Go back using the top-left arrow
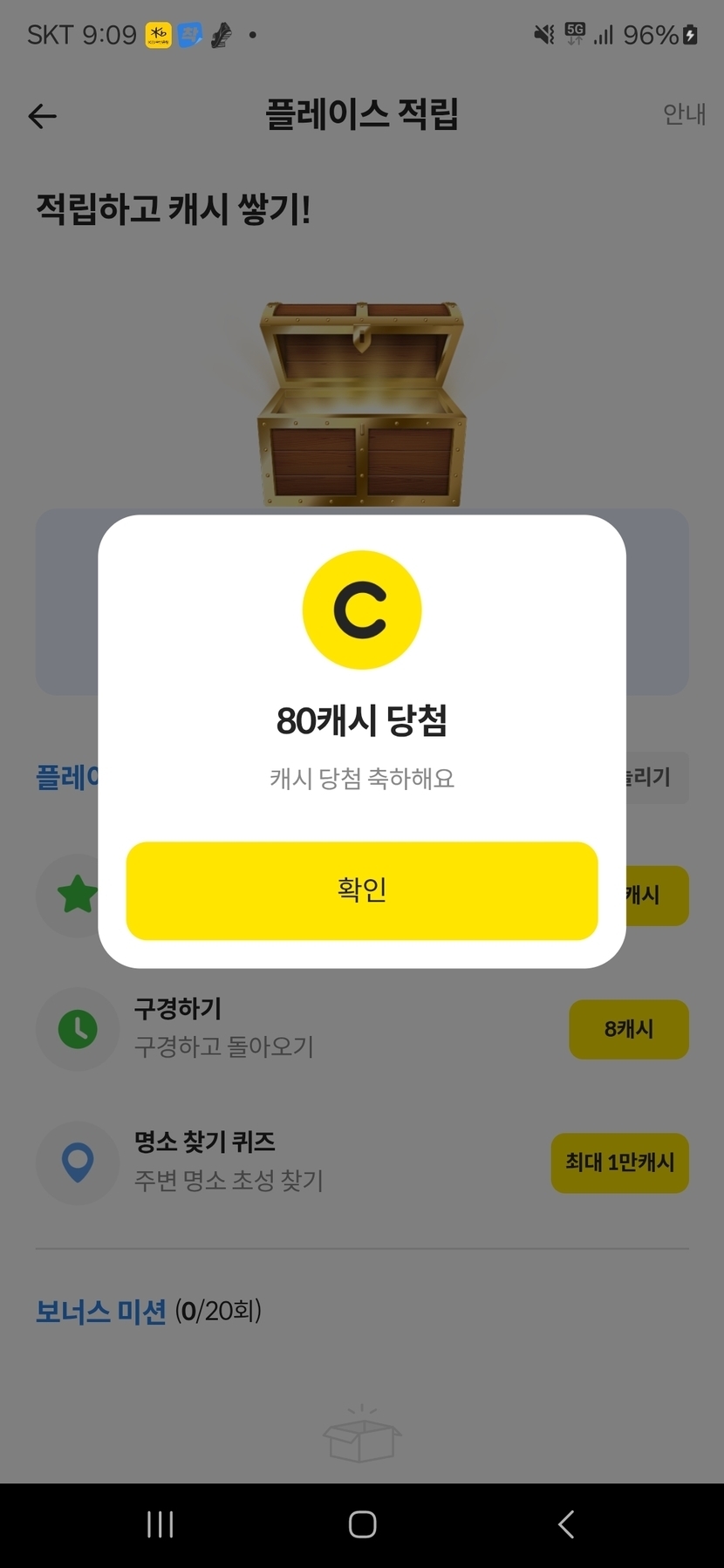 click(x=42, y=116)
